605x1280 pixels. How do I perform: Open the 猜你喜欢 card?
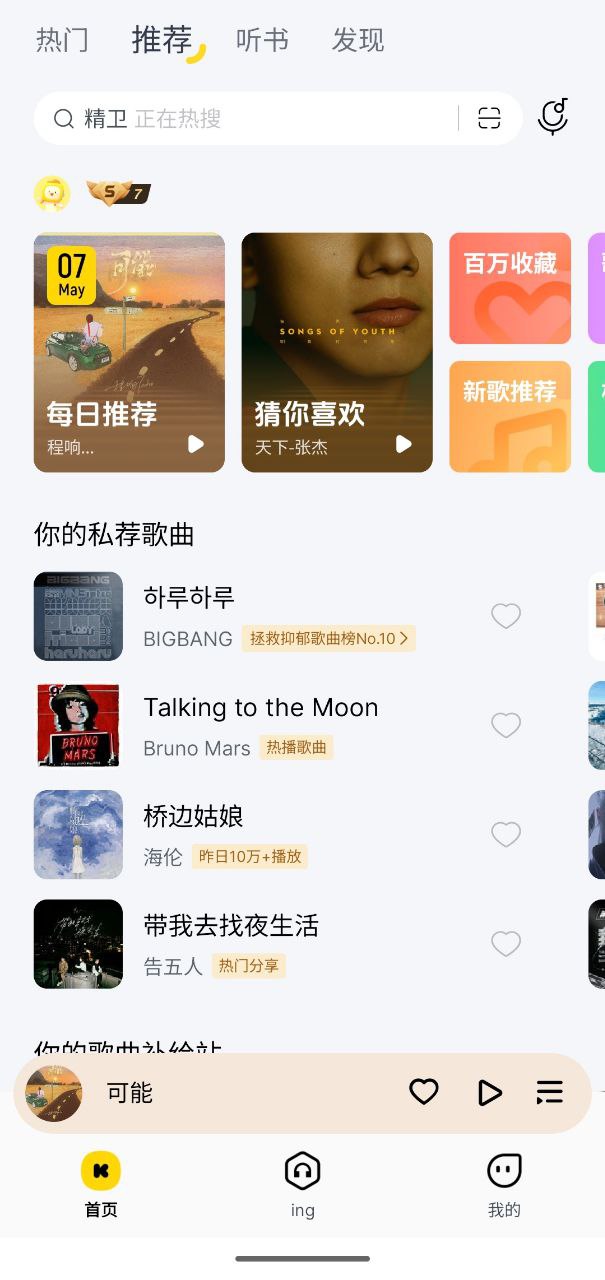(x=337, y=352)
